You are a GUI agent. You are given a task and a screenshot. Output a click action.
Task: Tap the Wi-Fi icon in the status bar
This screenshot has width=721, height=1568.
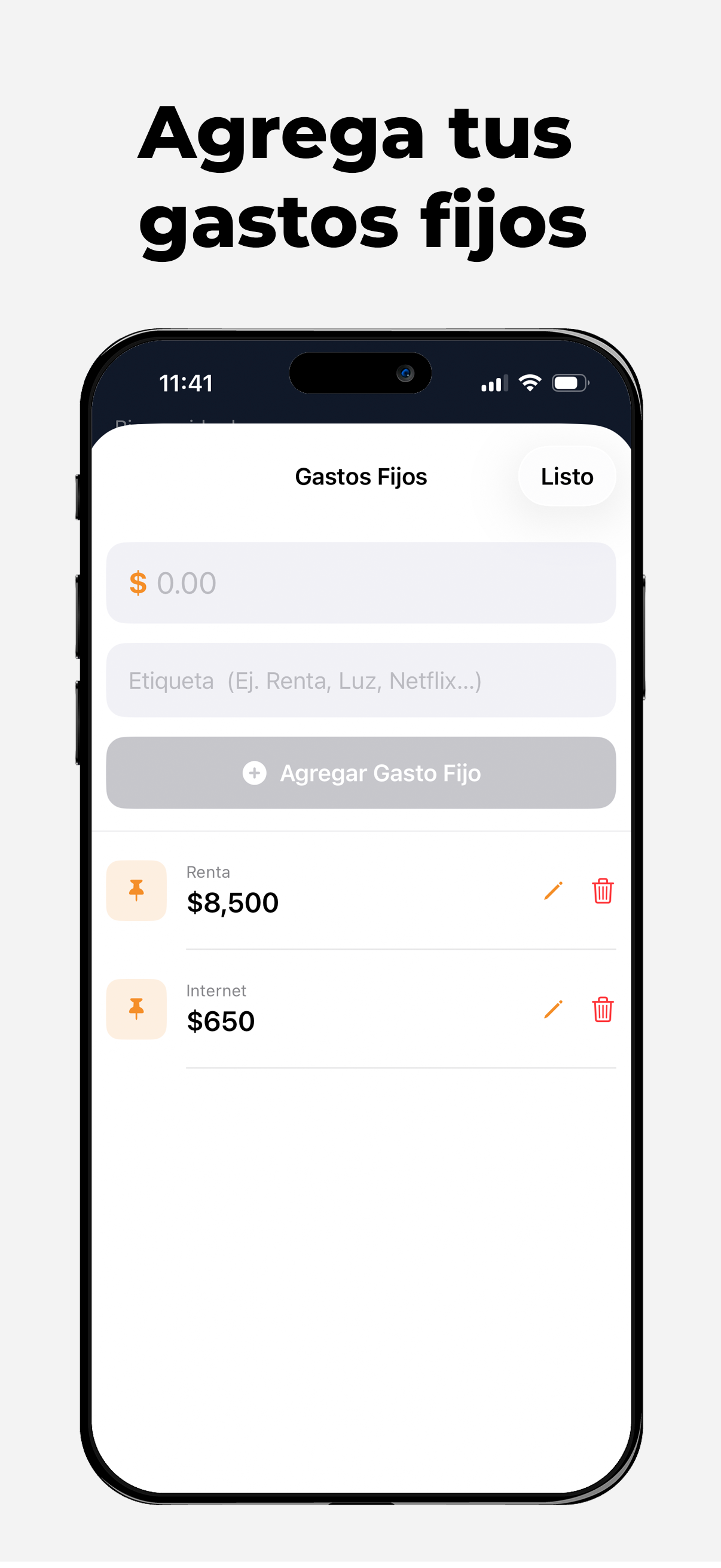tap(528, 382)
